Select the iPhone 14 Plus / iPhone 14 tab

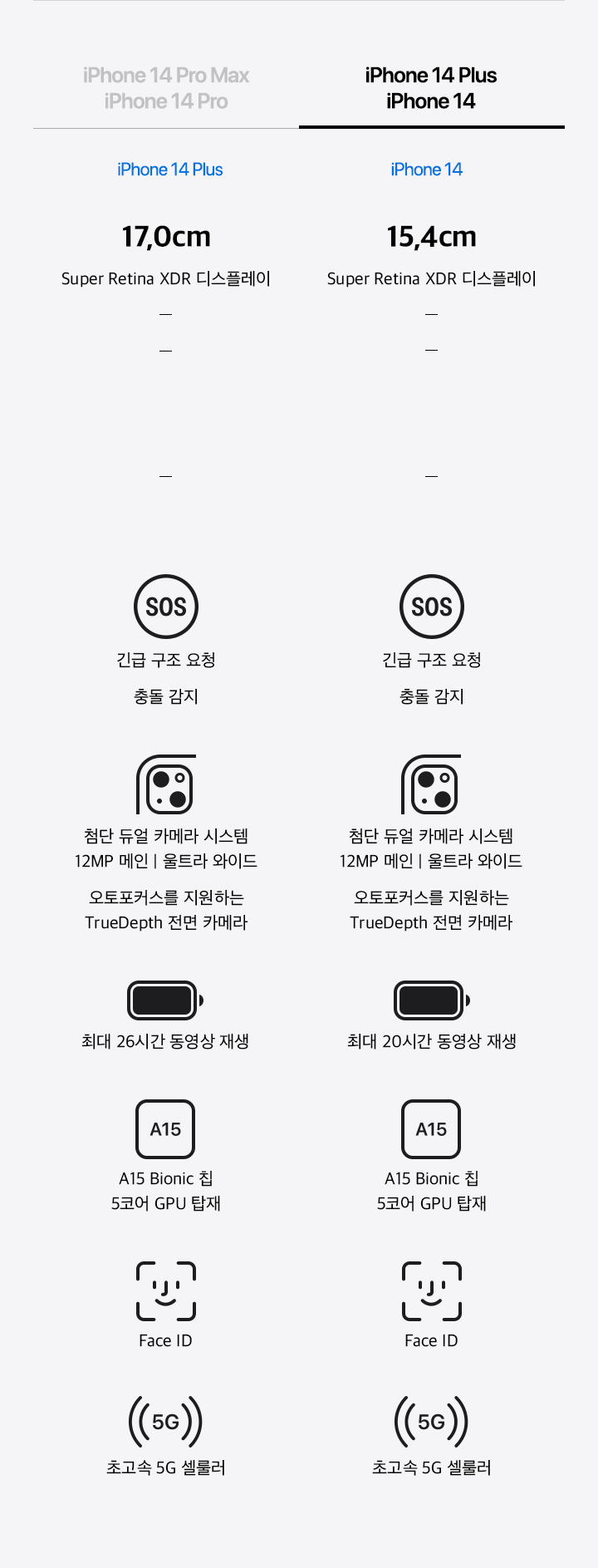pyautogui.click(x=431, y=88)
